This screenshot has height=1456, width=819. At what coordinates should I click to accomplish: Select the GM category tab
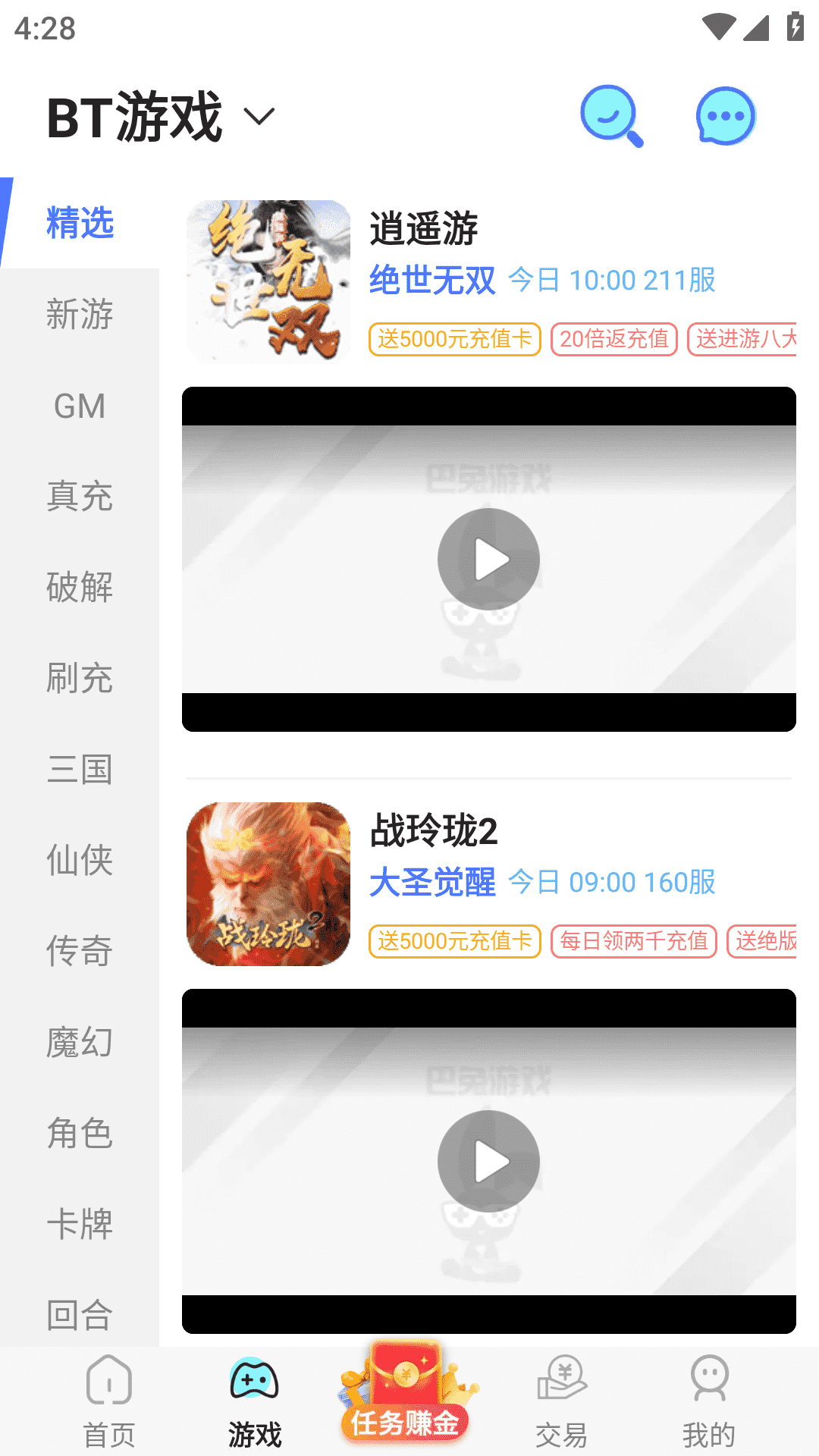(78, 406)
